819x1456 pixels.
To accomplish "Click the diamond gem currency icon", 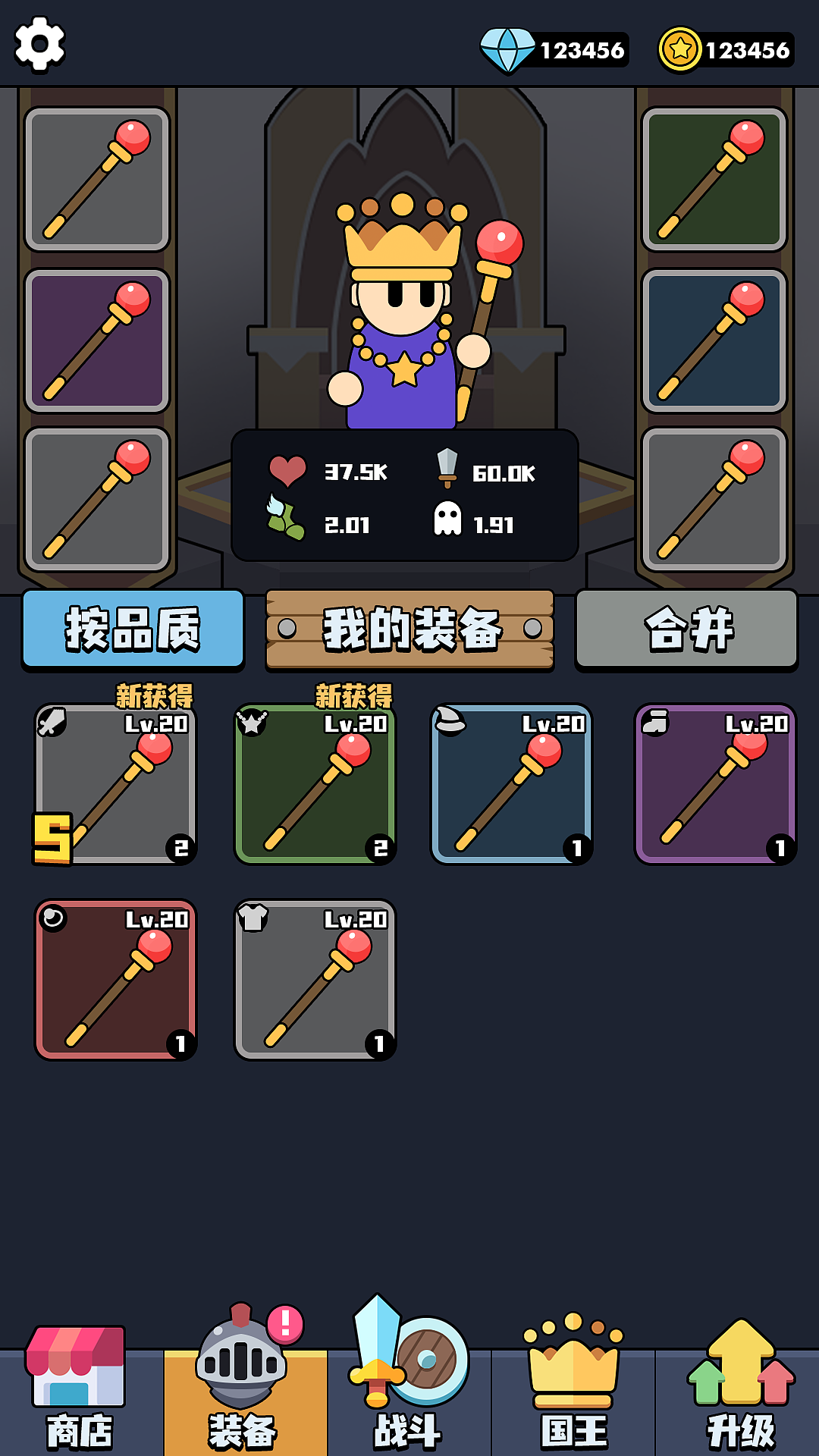I will click(508, 47).
